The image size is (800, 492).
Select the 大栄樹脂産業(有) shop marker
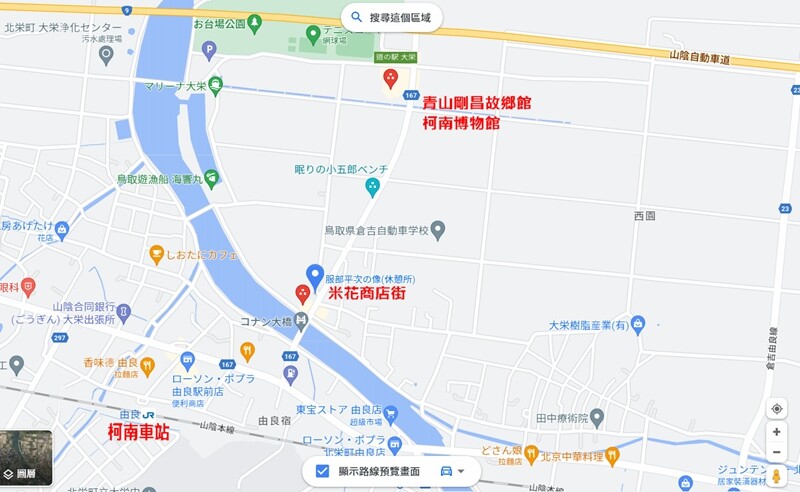[638, 325]
